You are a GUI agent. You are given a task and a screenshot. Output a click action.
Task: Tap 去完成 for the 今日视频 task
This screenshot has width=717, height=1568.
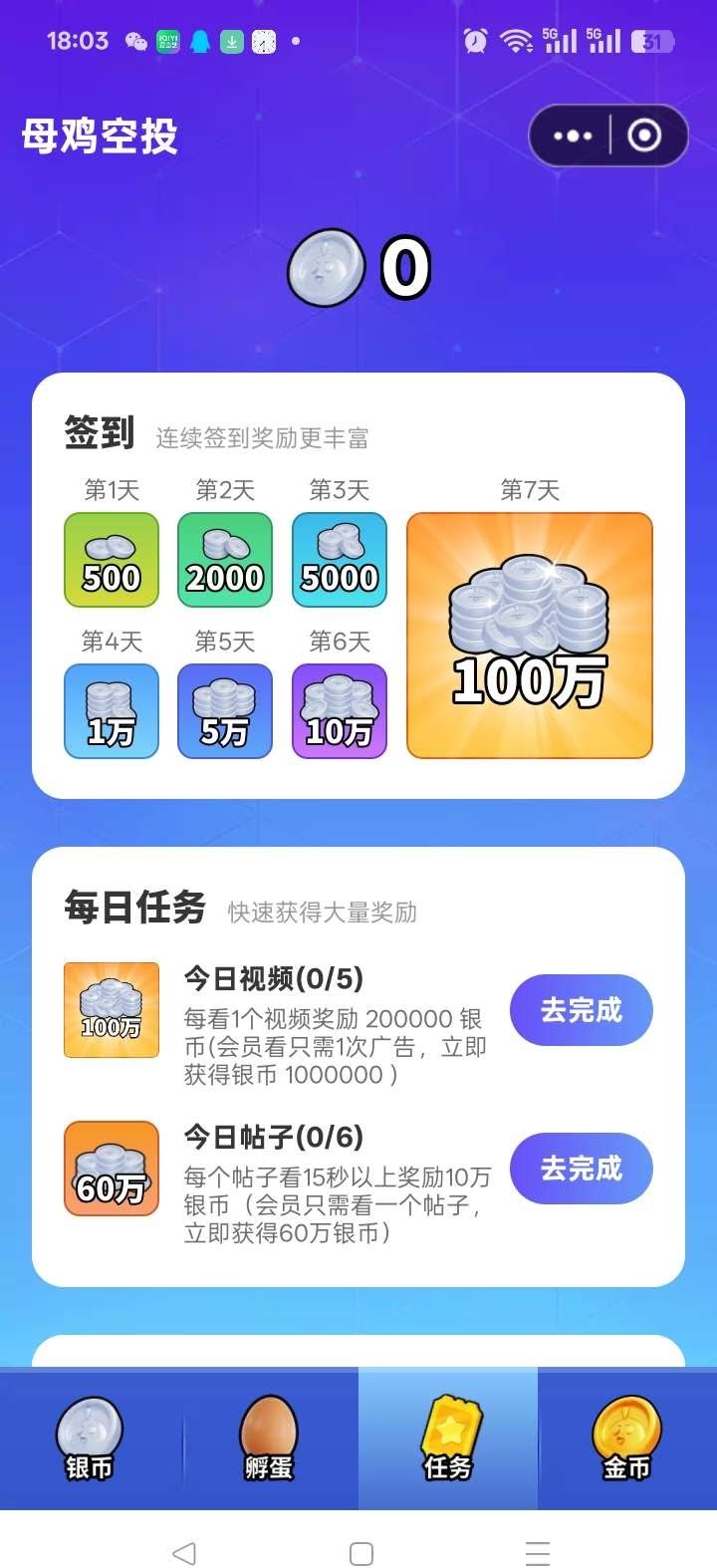(x=582, y=1010)
